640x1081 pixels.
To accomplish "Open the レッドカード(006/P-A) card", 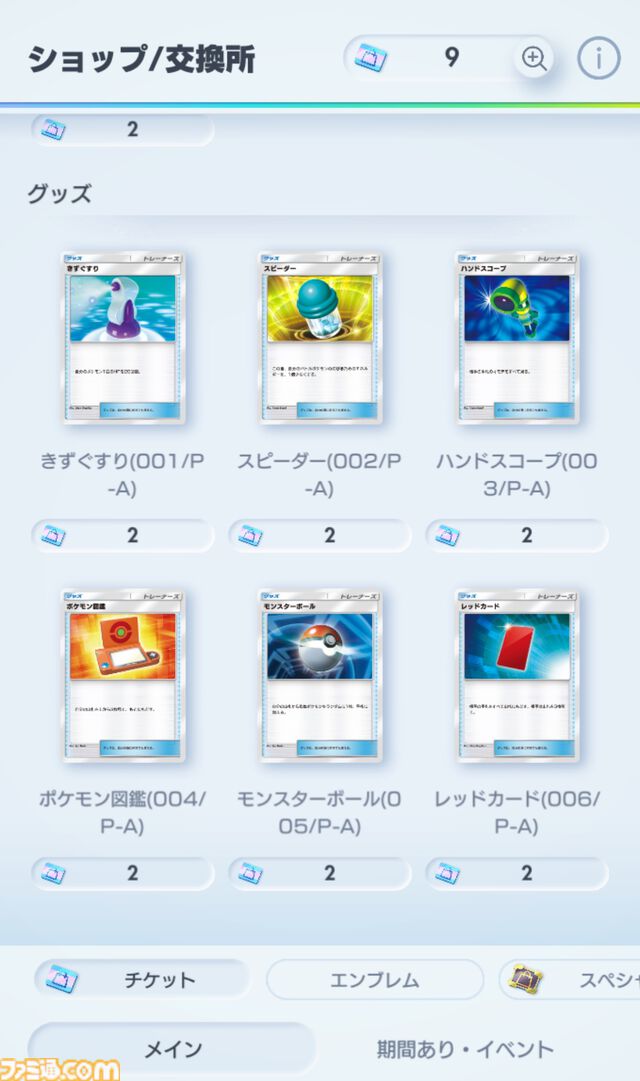I will coord(517,675).
